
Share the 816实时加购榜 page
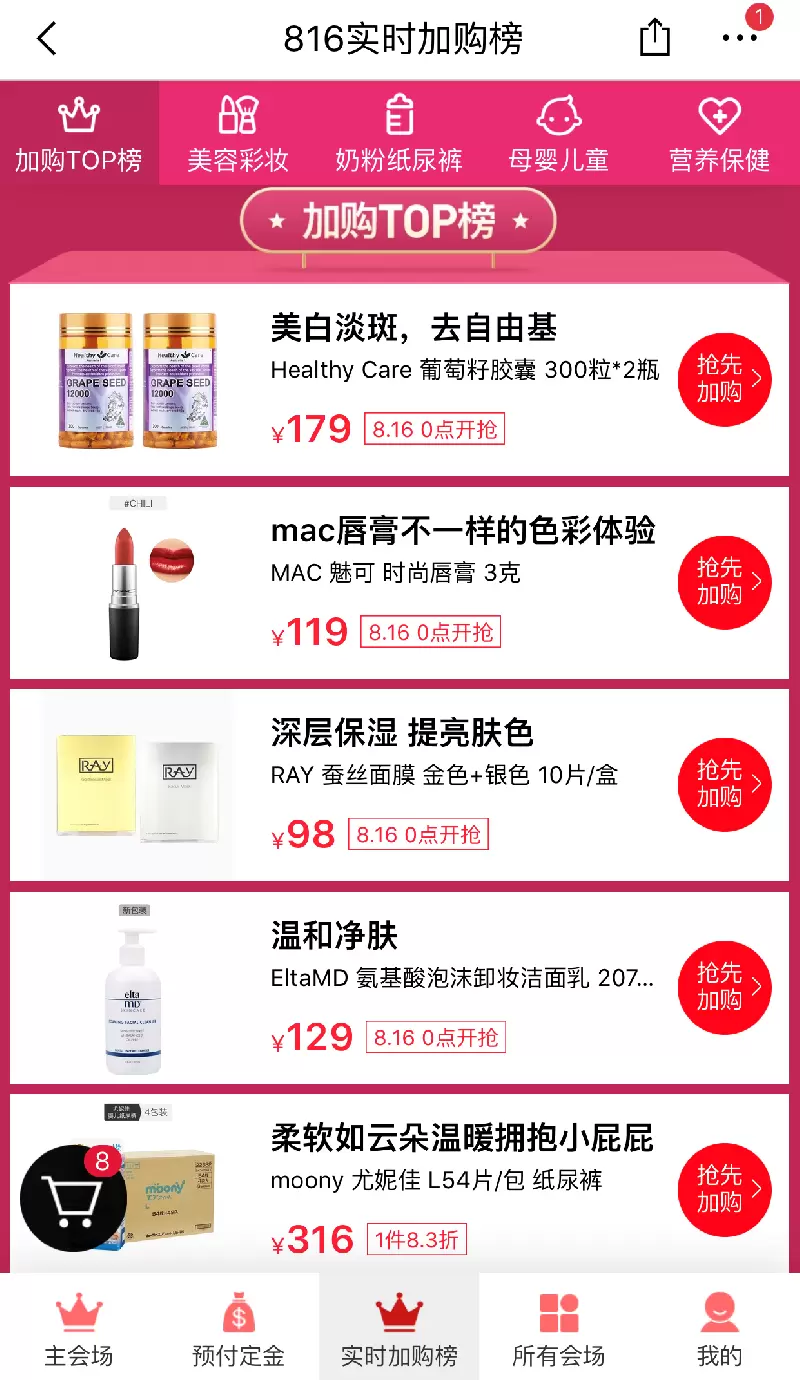click(654, 39)
